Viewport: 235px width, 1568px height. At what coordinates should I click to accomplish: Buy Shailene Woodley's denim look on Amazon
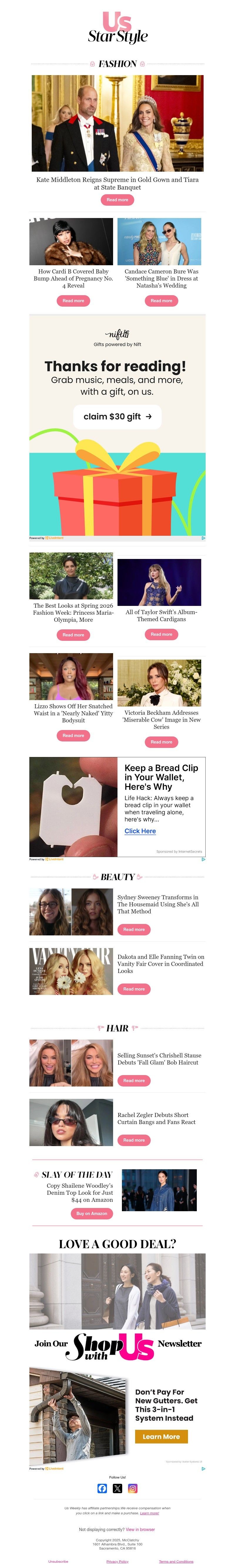(x=92, y=1214)
